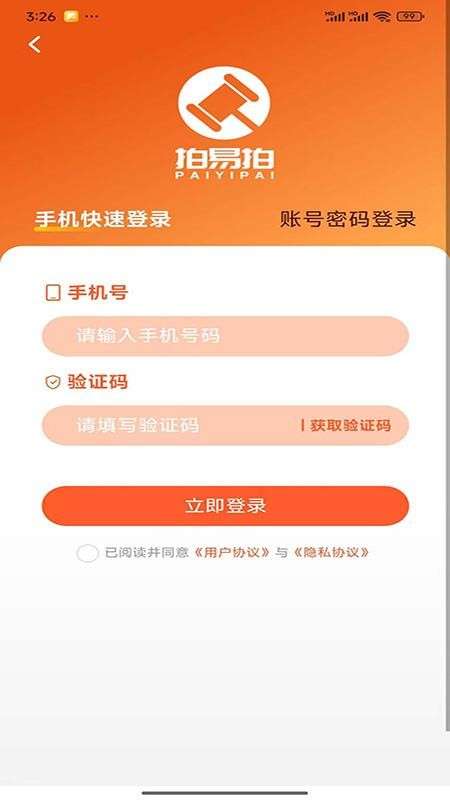Open the 《用户协议》 link
The width and height of the screenshot is (450, 800).
232,552
